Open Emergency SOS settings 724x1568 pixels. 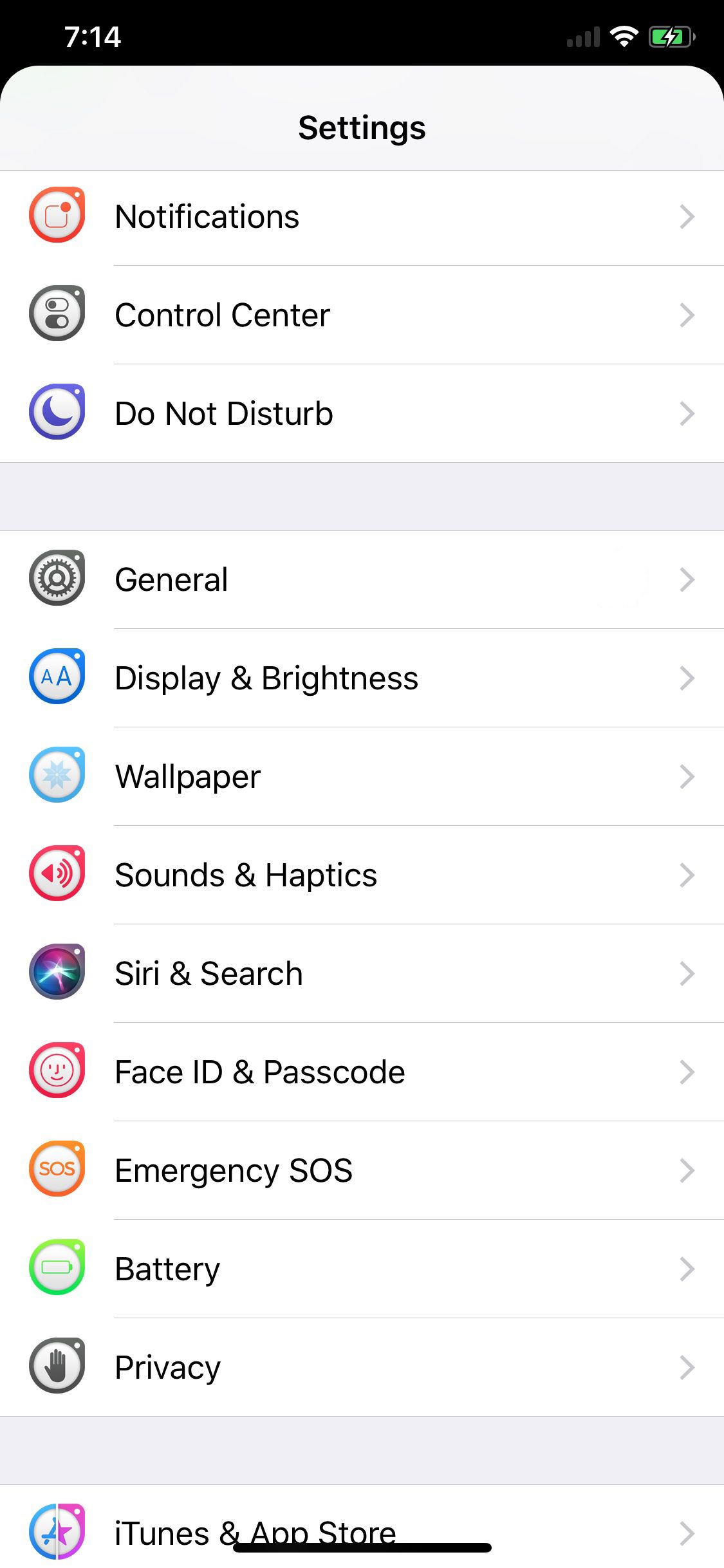pyautogui.click(x=362, y=1170)
